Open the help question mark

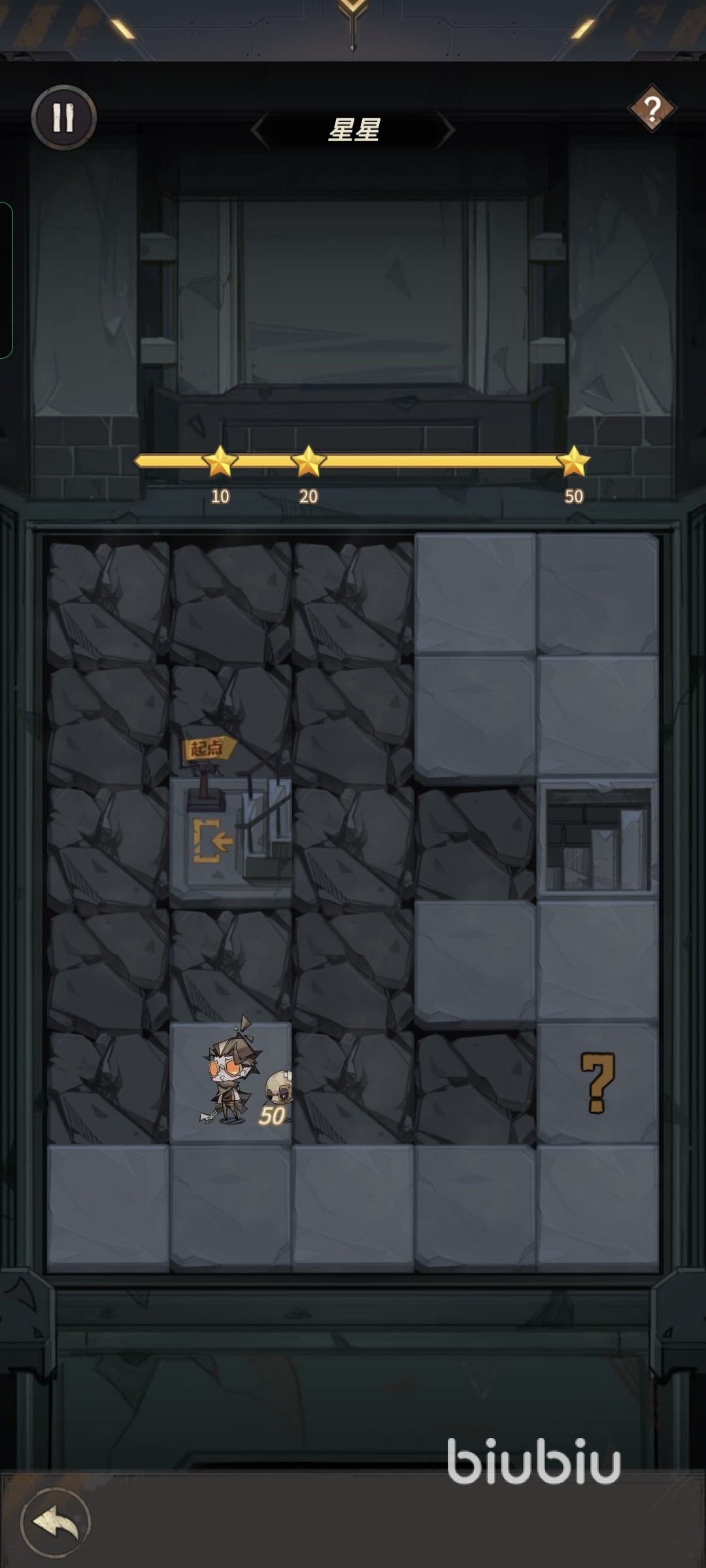(652, 108)
